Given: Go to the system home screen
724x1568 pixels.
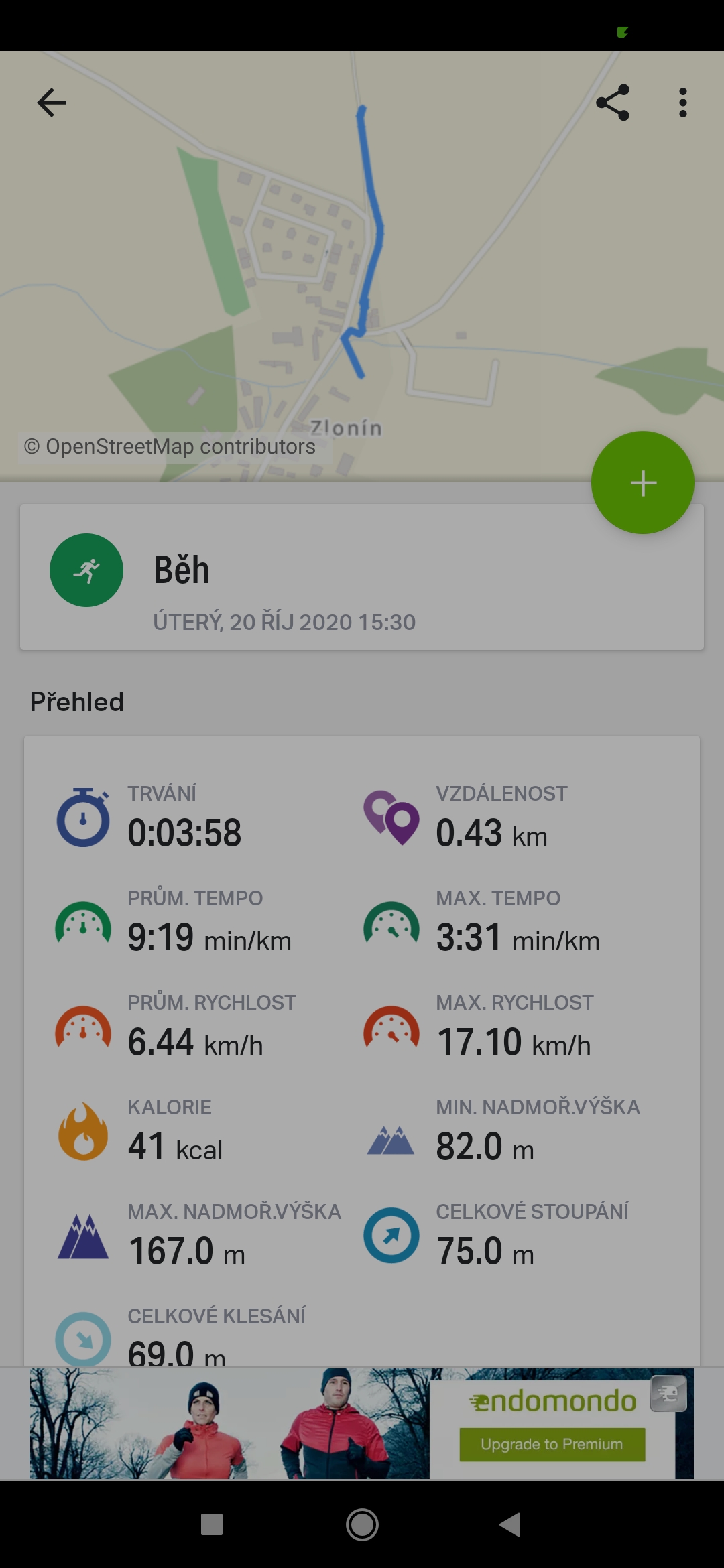Looking at the screenshot, I should tap(362, 1525).
